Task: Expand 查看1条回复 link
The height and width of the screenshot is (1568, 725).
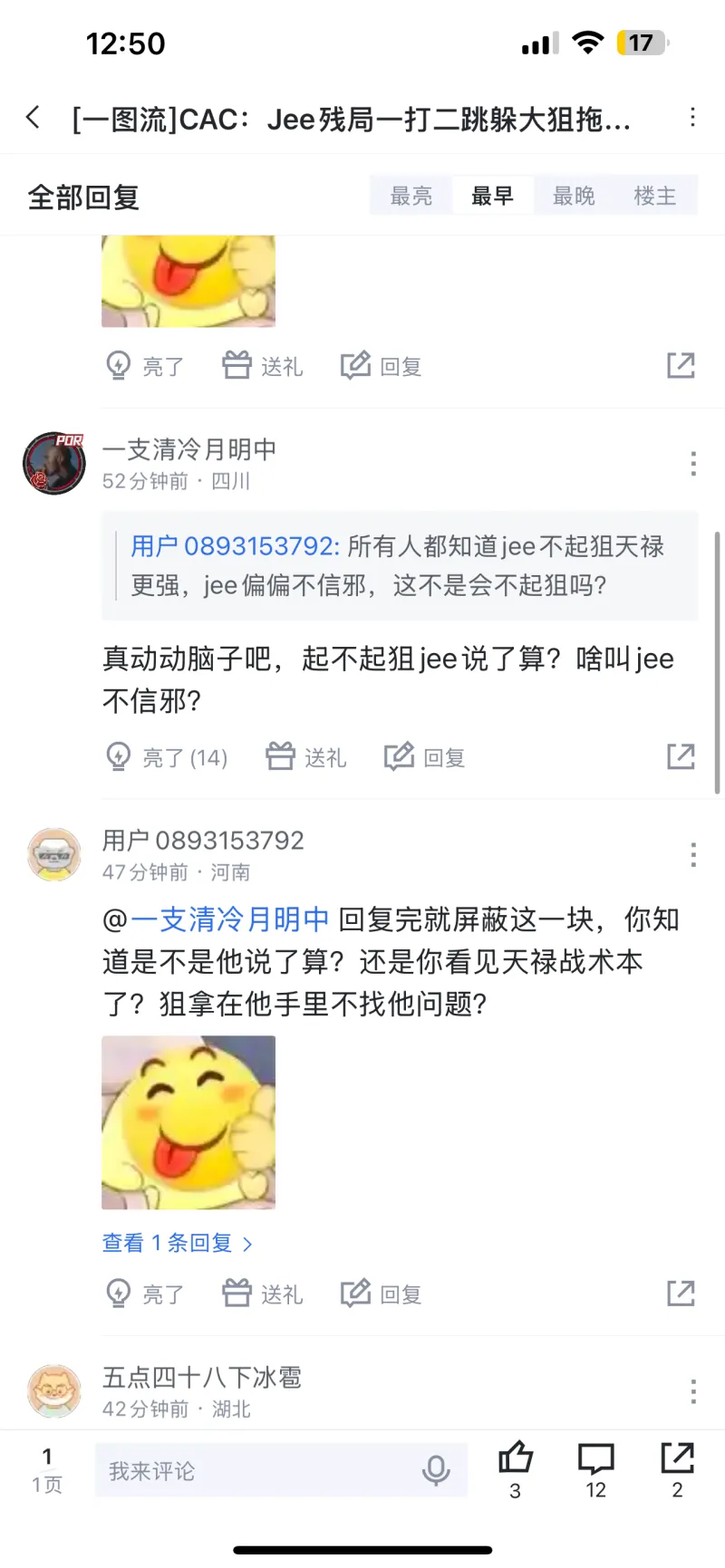Action: 177,1243
